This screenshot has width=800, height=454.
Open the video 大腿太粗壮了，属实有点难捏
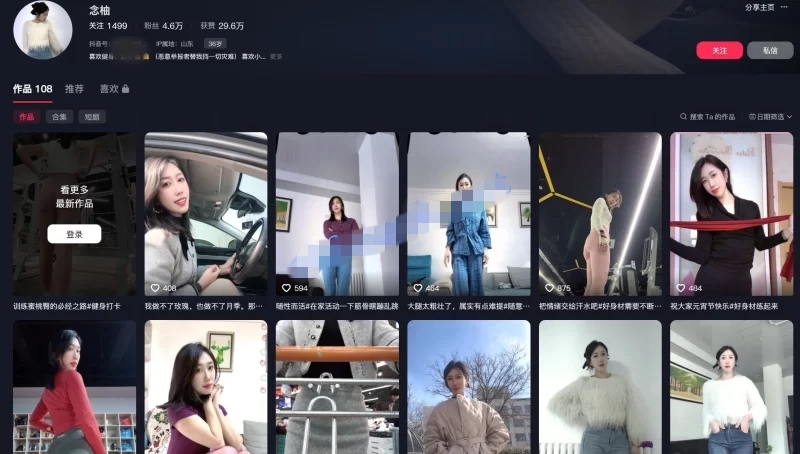pyautogui.click(x=468, y=214)
